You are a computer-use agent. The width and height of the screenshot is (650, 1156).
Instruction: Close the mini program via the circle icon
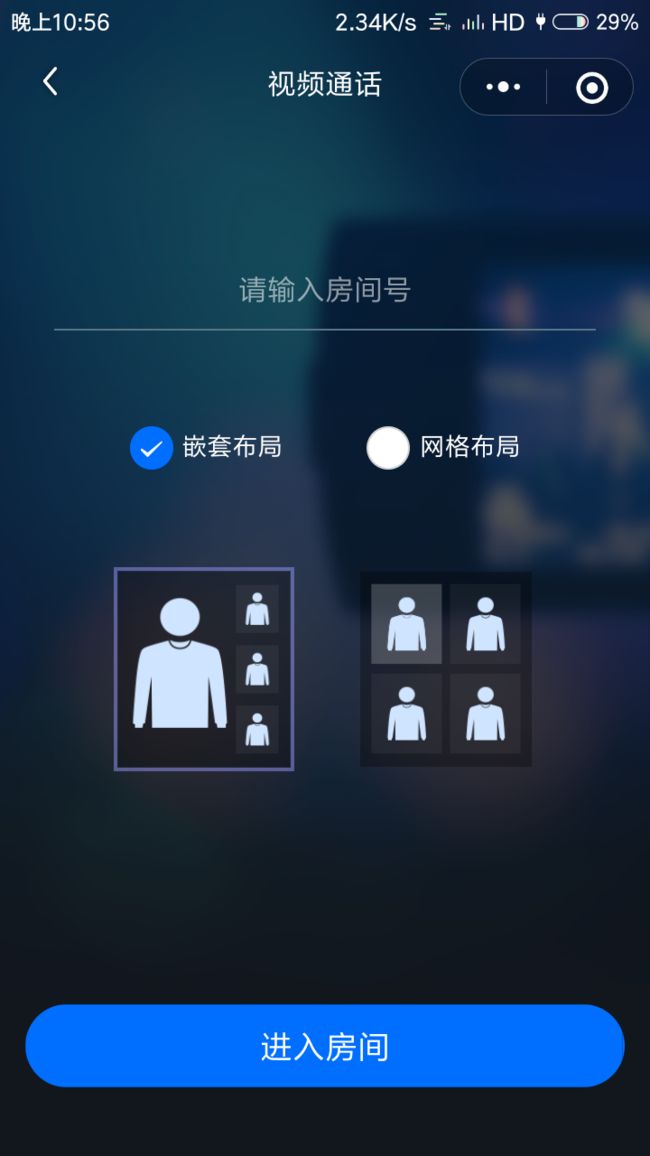[x=592, y=88]
